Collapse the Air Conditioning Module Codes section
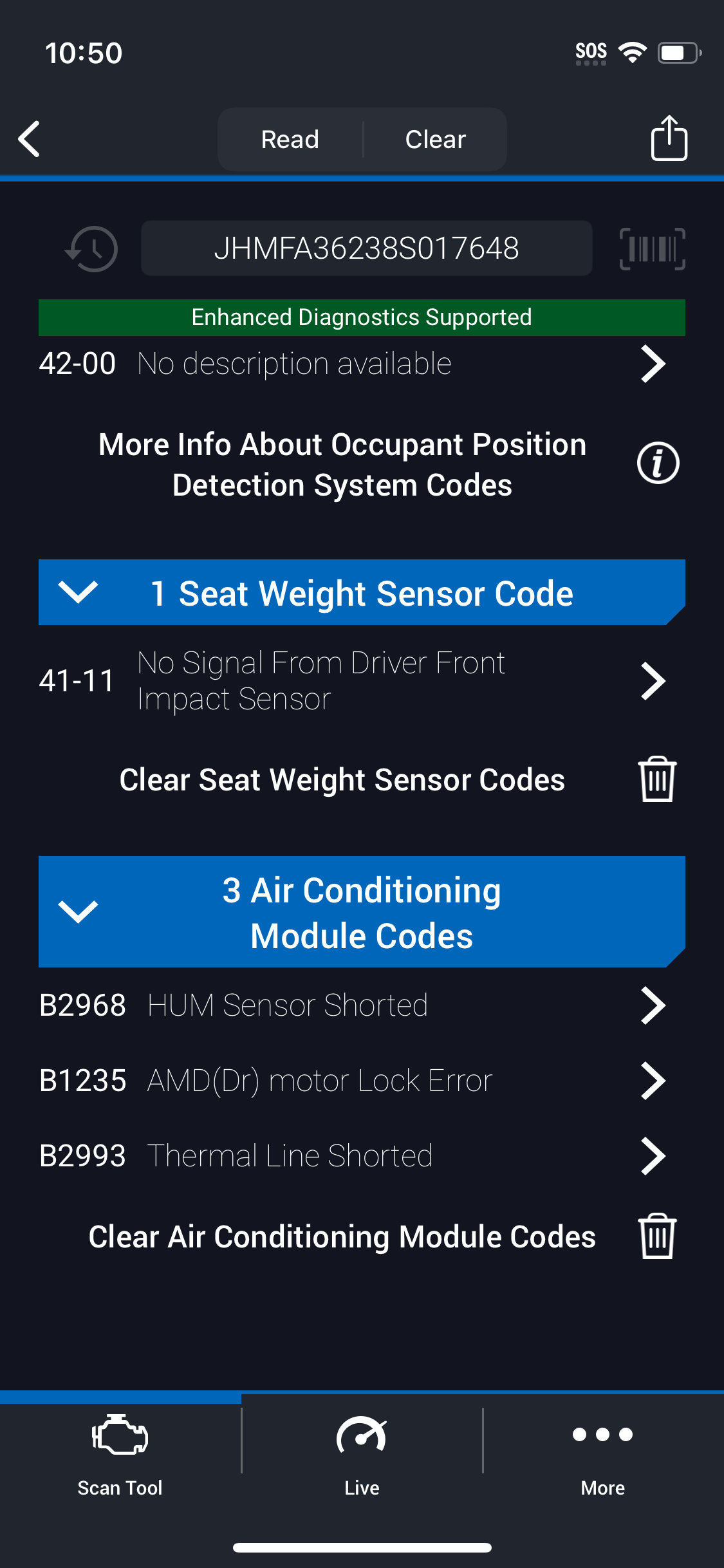724x1568 pixels. coord(362,911)
